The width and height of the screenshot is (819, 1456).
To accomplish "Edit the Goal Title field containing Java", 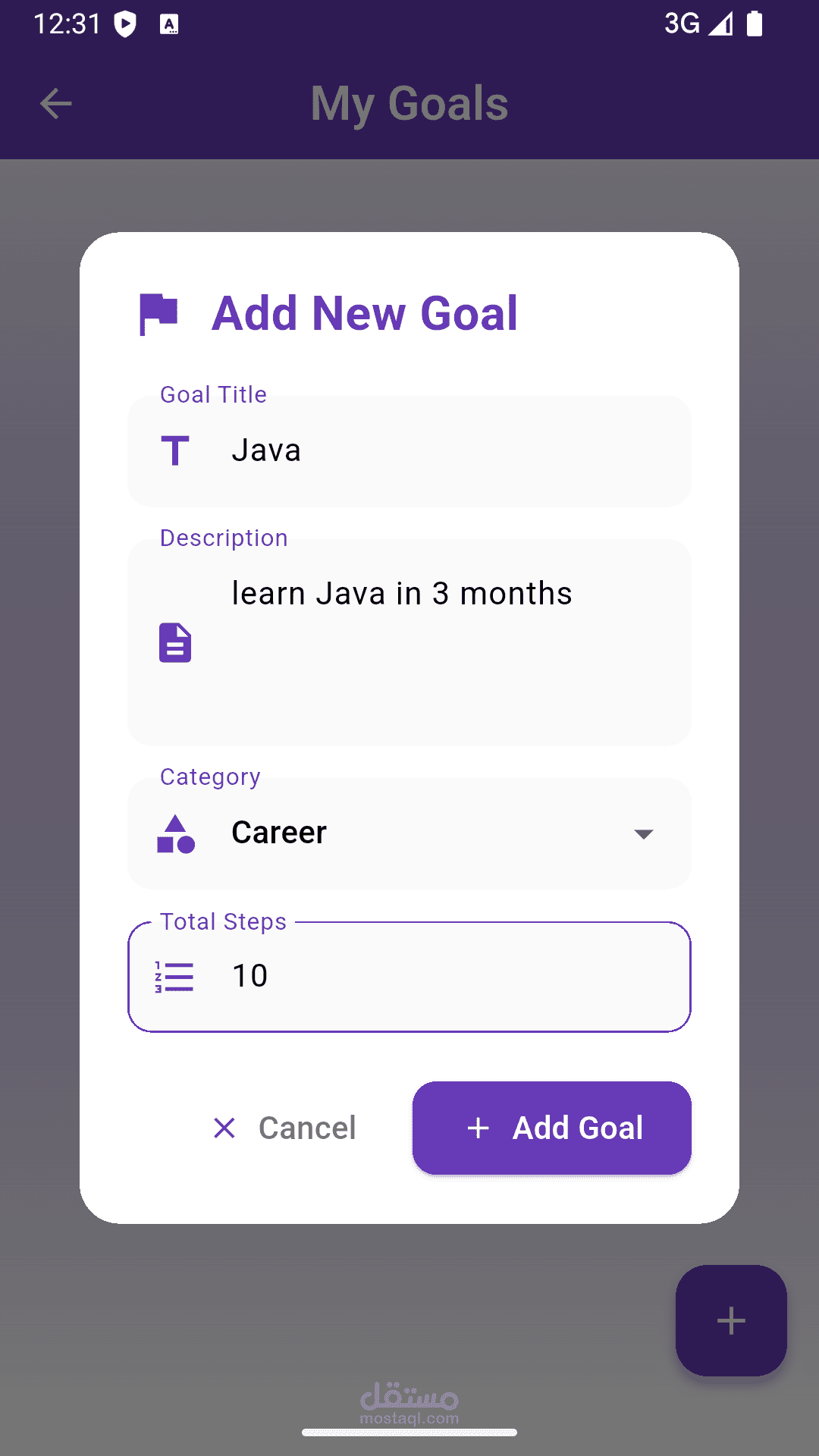I will [409, 451].
